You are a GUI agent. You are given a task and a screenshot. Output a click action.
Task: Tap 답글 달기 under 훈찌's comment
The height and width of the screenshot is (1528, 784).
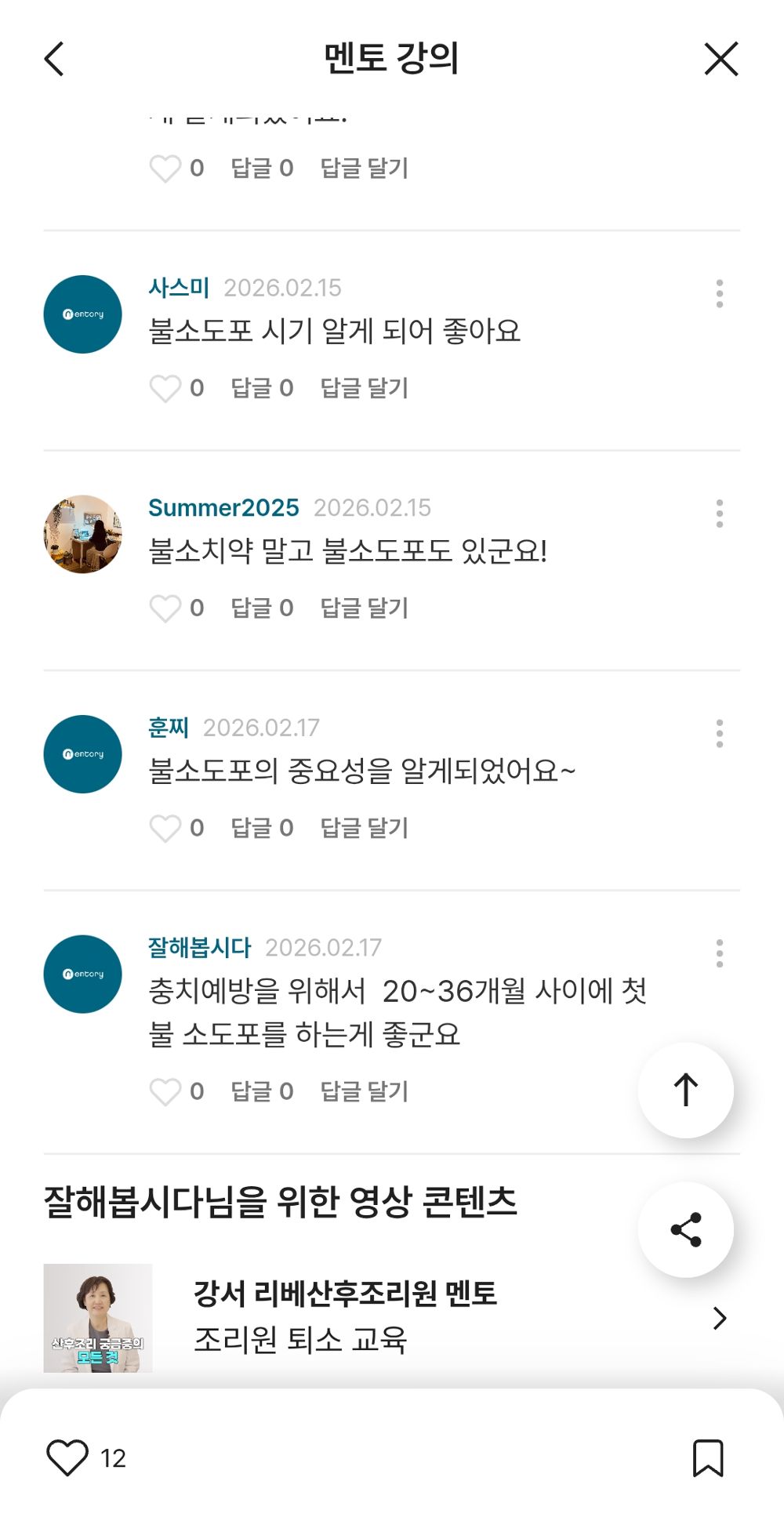pyautogui.click(x=365, y=827)
